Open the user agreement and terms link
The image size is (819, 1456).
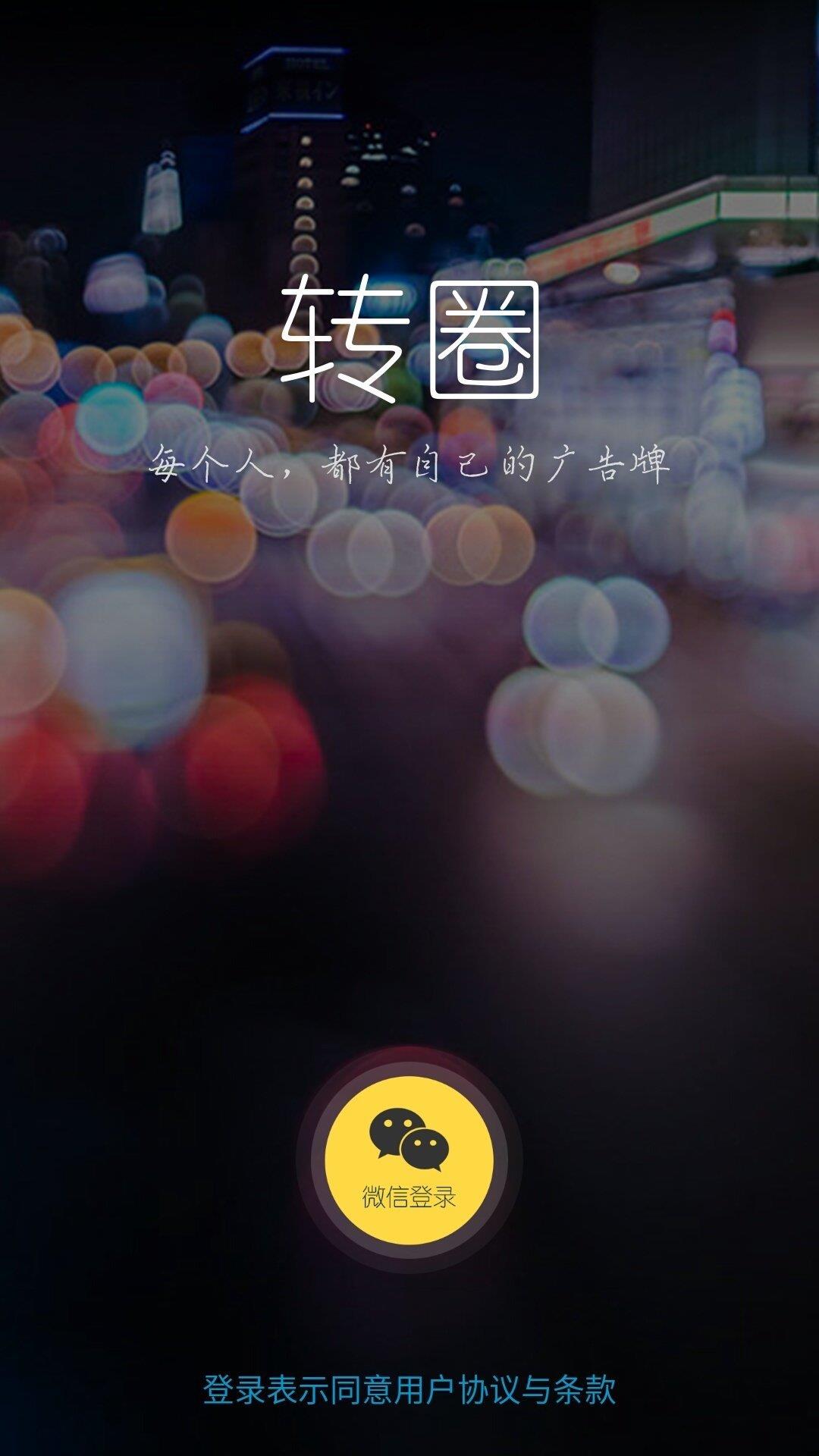409,1390
